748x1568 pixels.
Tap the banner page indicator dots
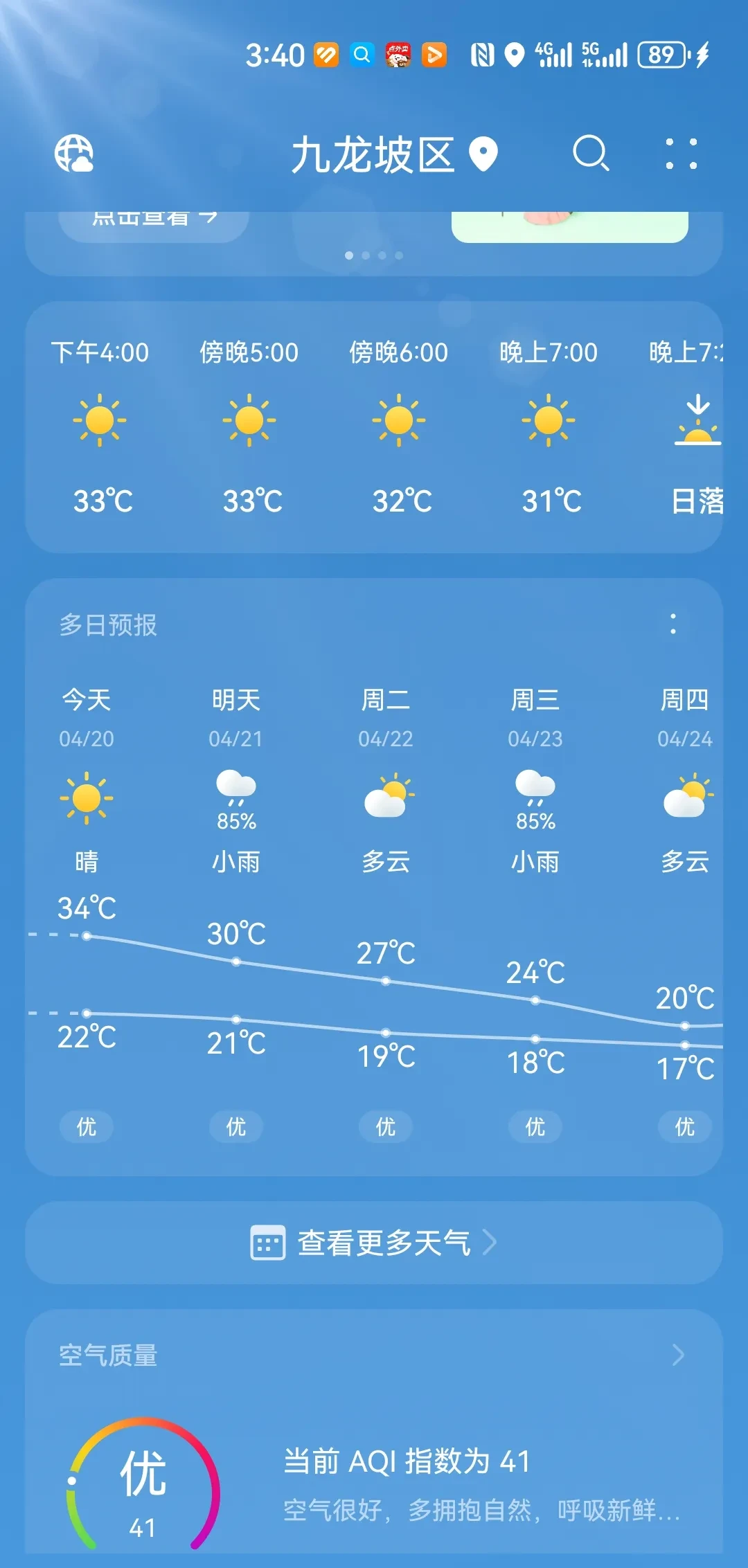[x=374, y=255]
